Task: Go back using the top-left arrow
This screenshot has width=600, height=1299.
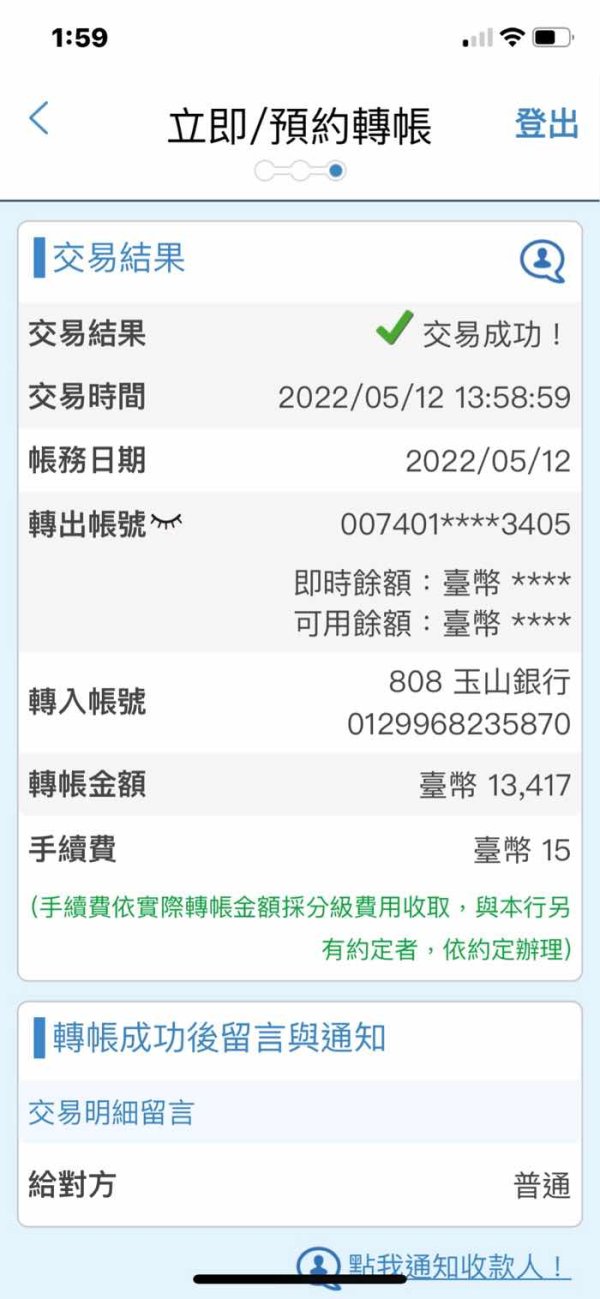Action: 39,119
